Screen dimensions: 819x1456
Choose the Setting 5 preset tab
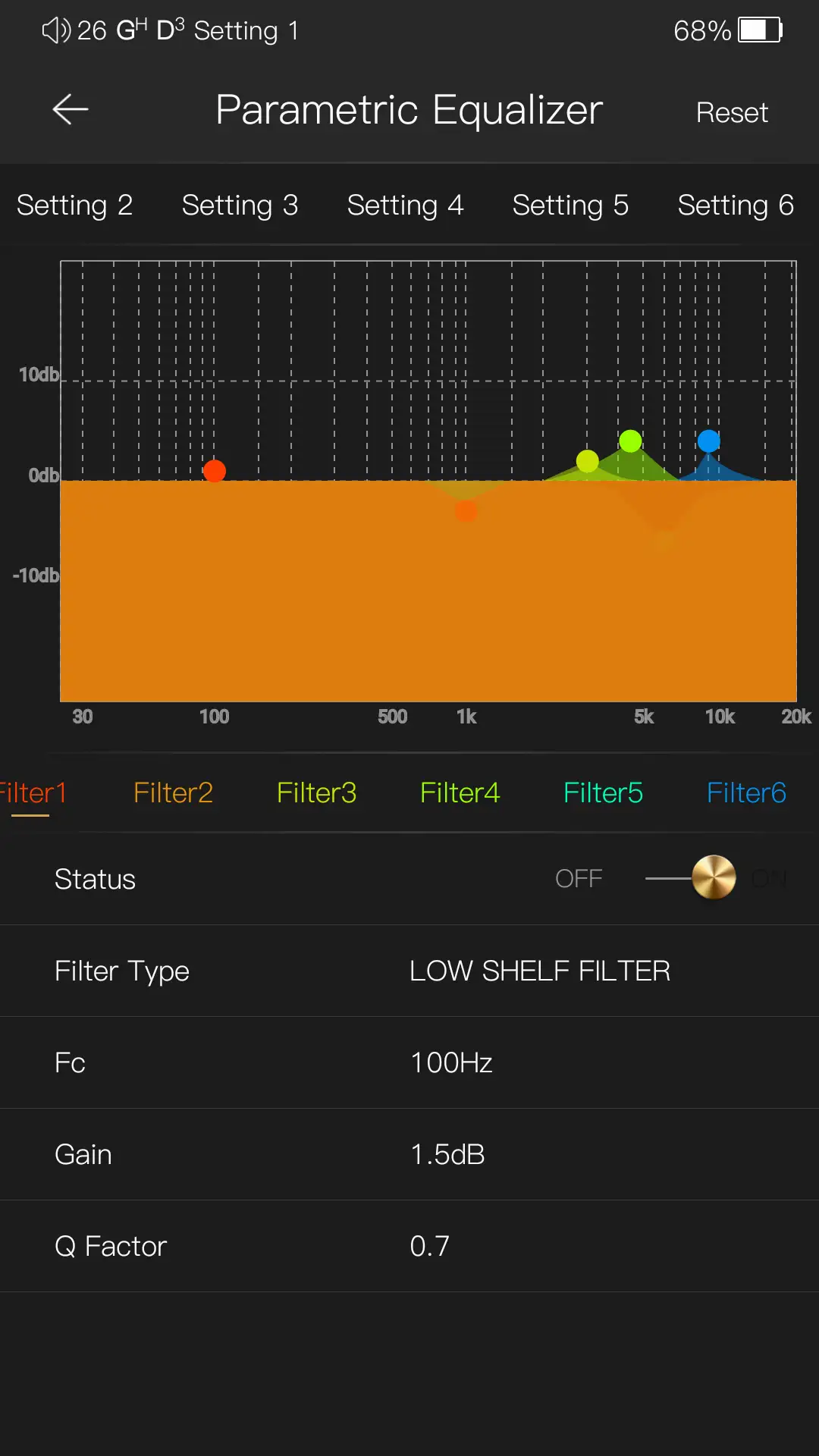(570, 205)
